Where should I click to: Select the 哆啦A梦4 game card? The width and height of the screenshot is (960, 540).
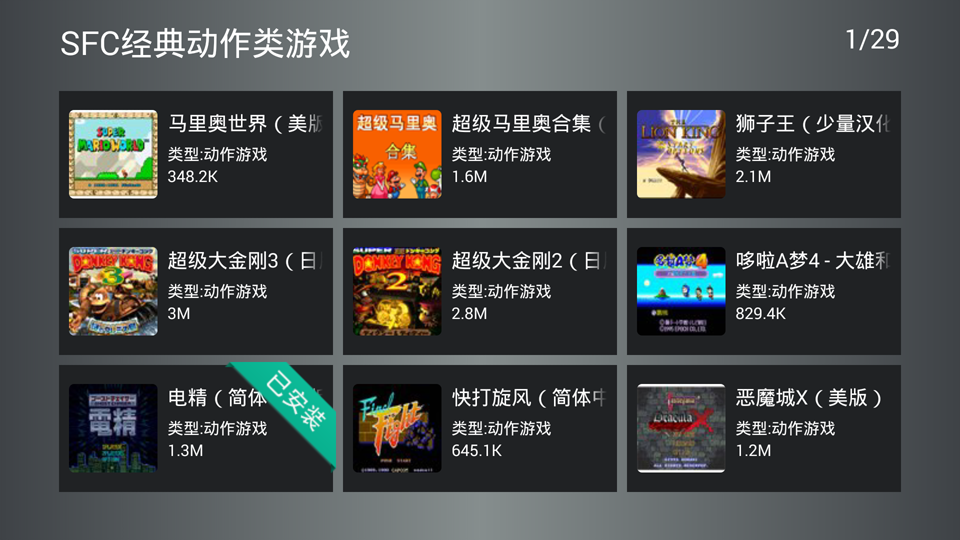[x=763, y=291]
